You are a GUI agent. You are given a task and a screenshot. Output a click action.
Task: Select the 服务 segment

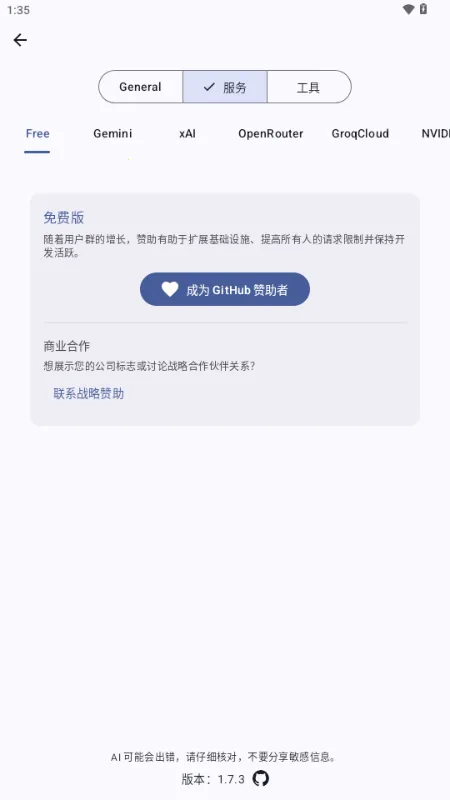tap(225, 87)
